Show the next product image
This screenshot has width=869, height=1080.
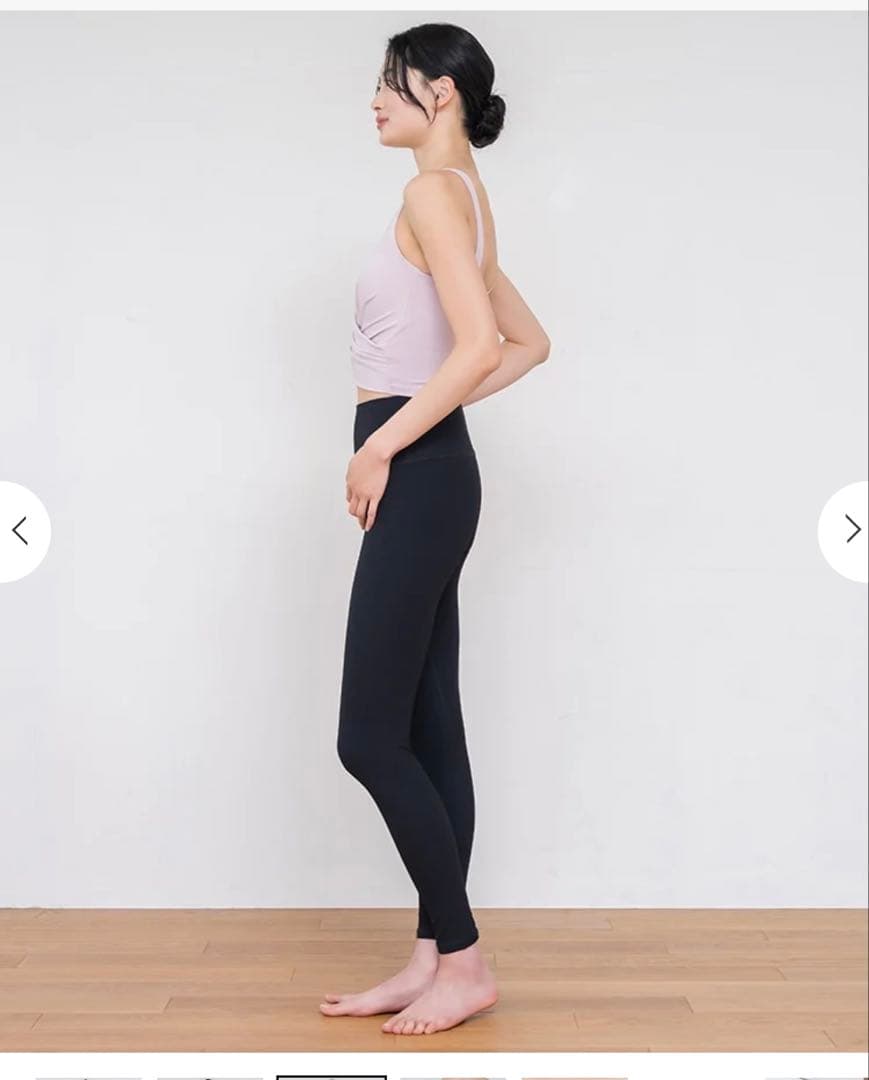(849, 530)
